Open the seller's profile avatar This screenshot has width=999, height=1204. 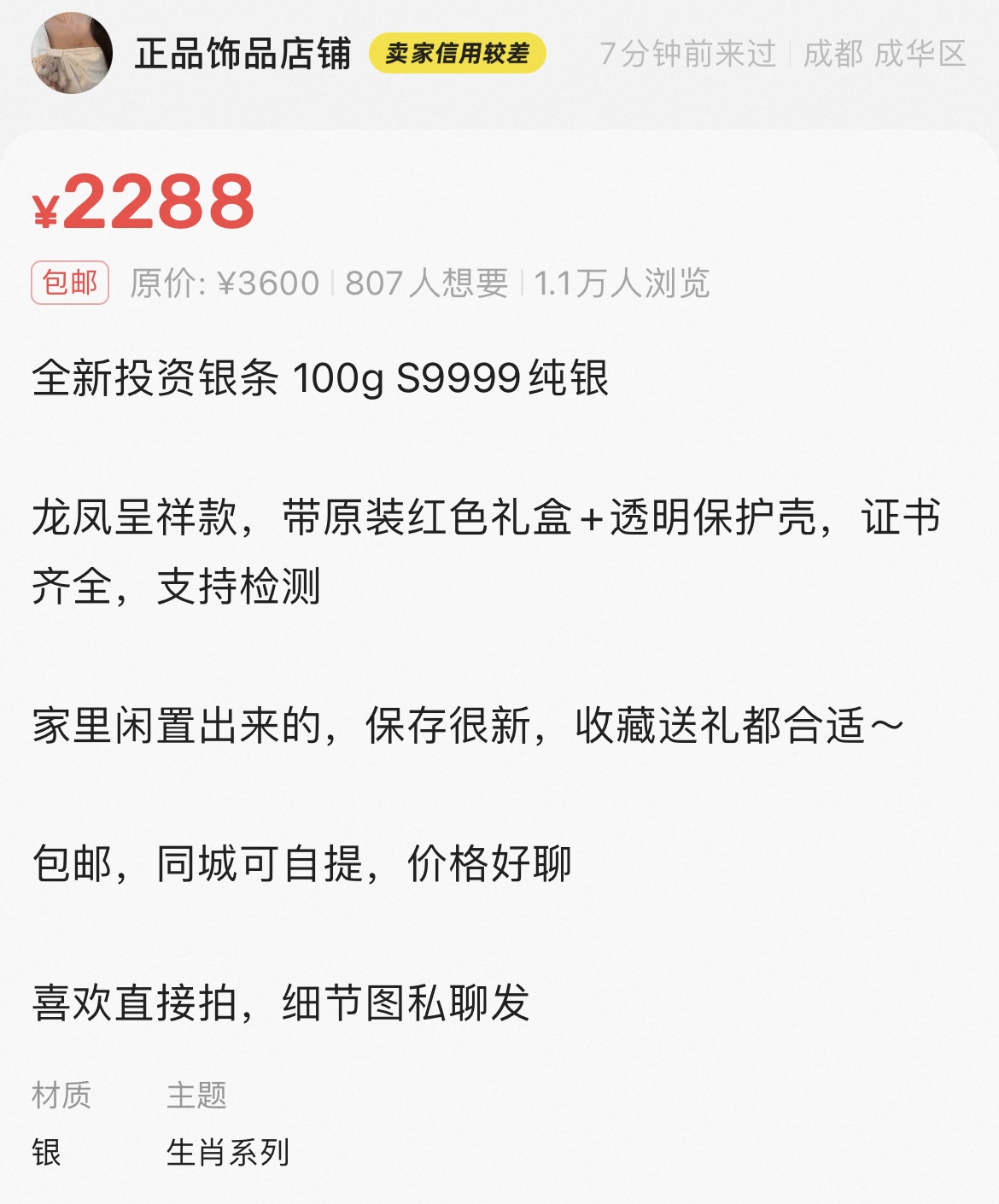click(x=72, y=53)
